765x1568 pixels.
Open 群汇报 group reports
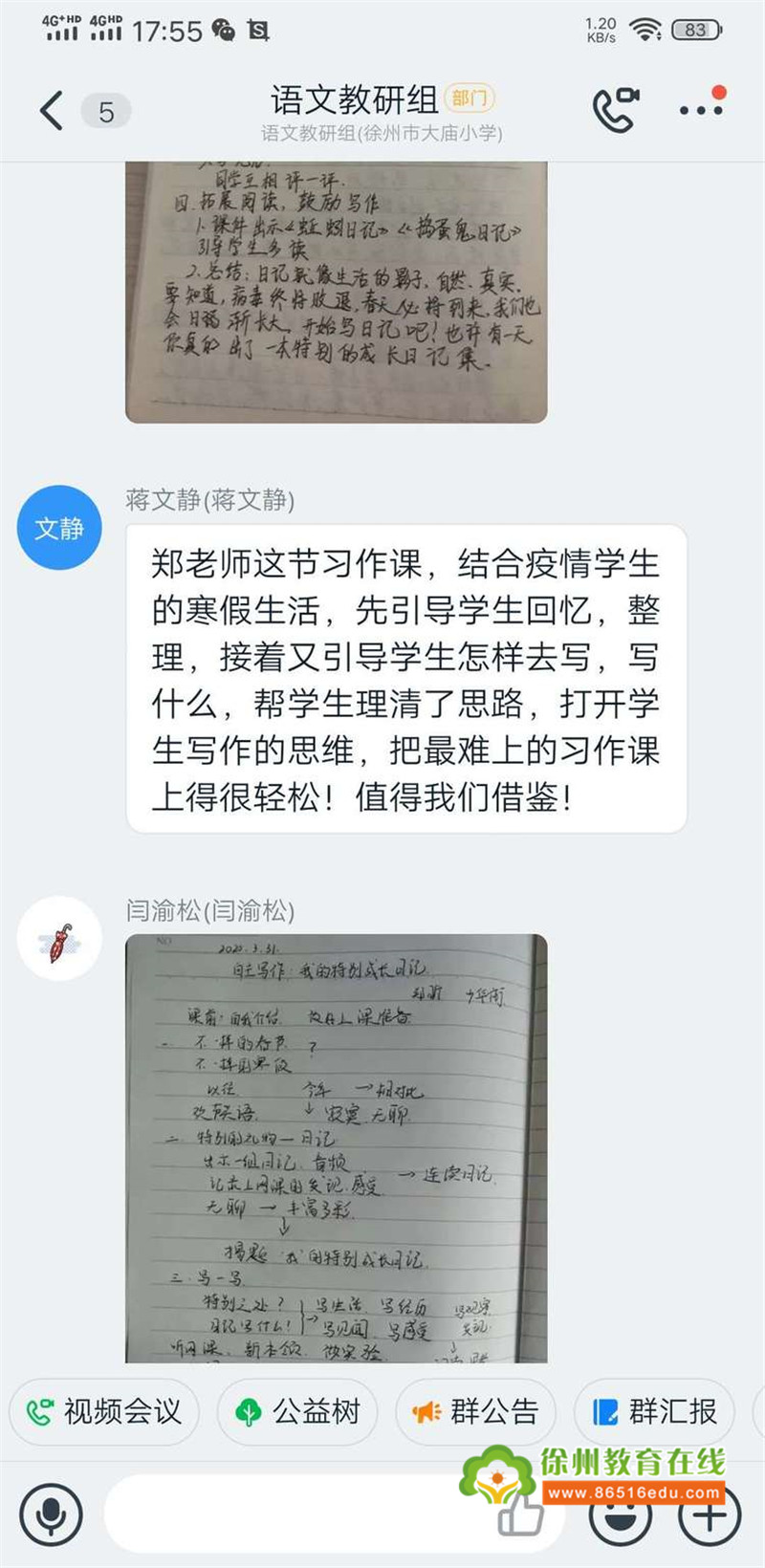click(654, 1411)
